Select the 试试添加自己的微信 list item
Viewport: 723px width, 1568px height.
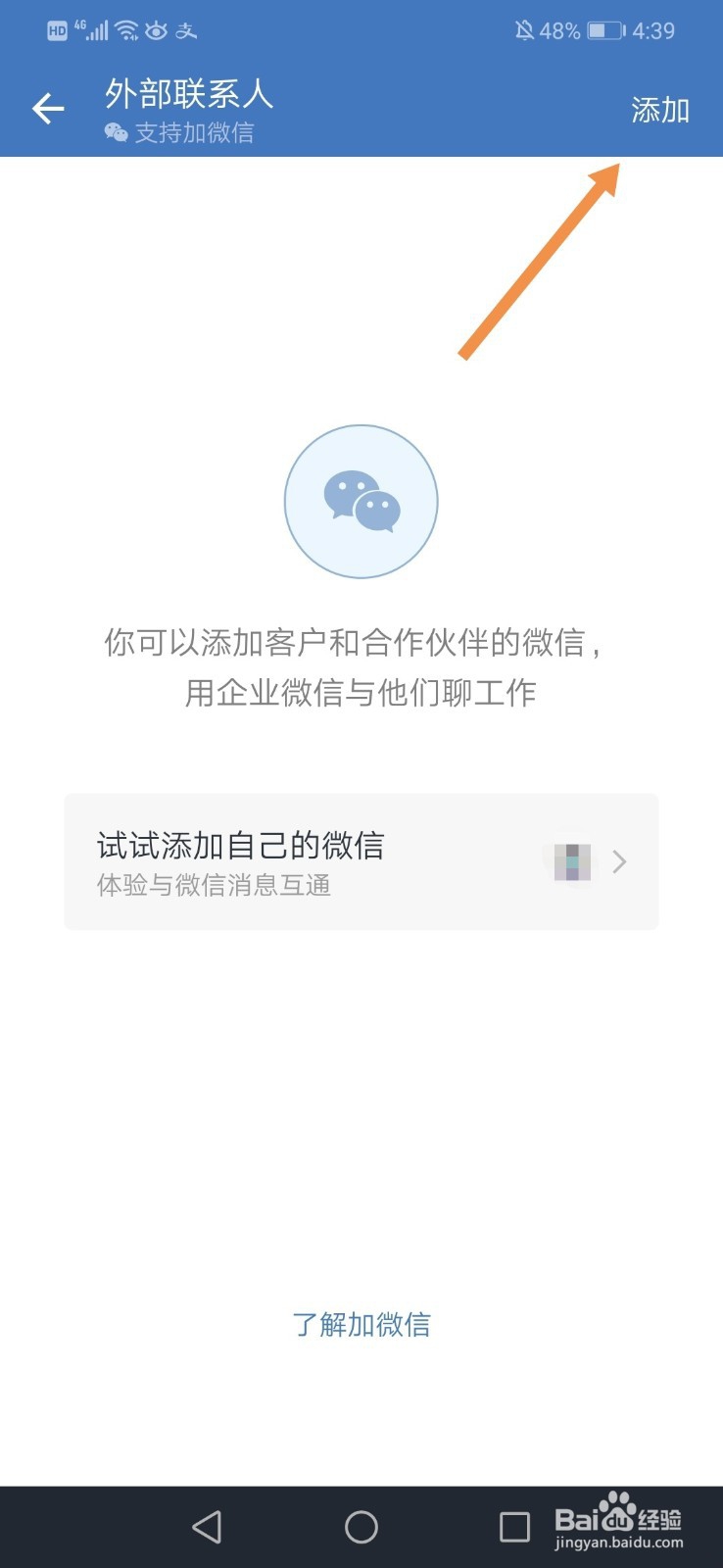[x=294, y=861]
